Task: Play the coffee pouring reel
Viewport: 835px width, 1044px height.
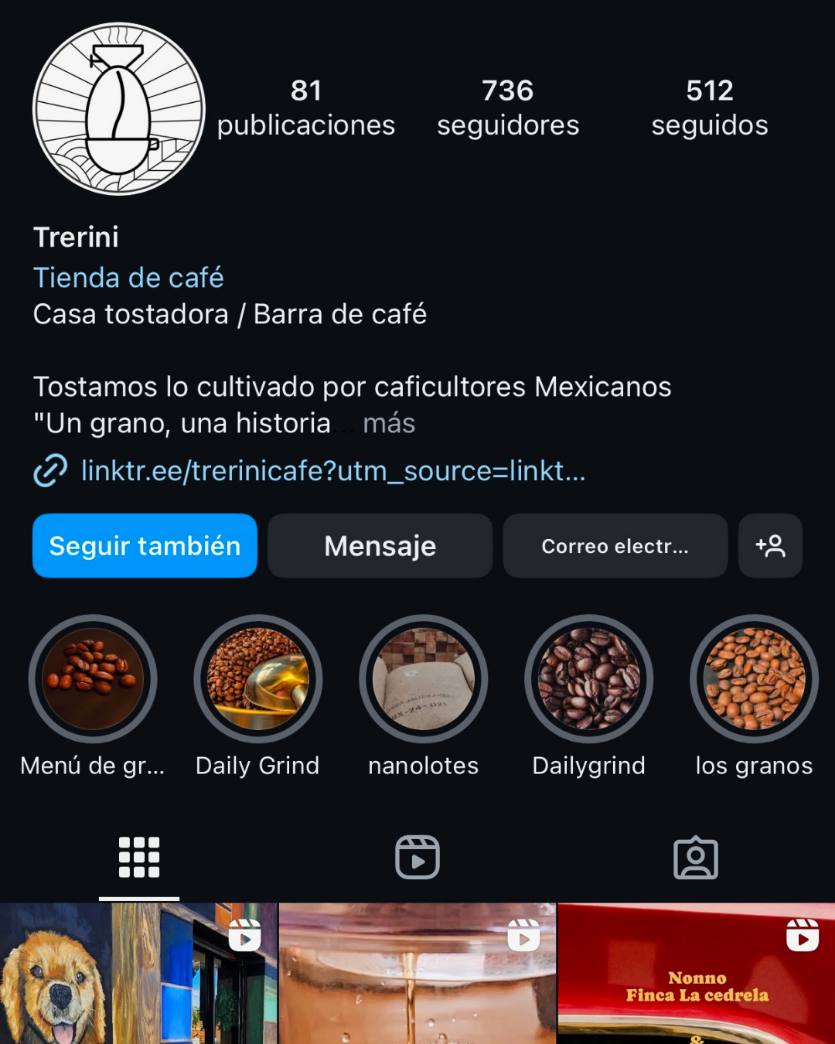Action: click(417, 974)
